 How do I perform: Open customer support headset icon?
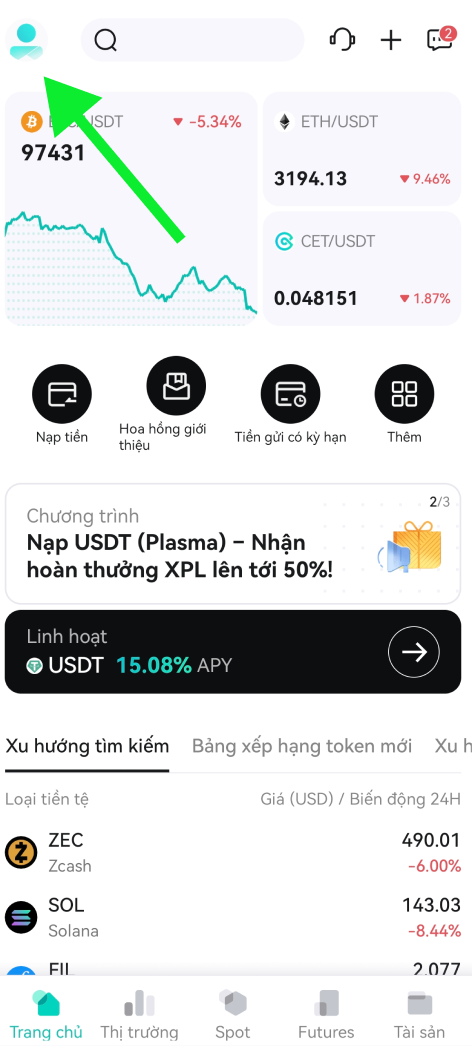coord(343,40)
